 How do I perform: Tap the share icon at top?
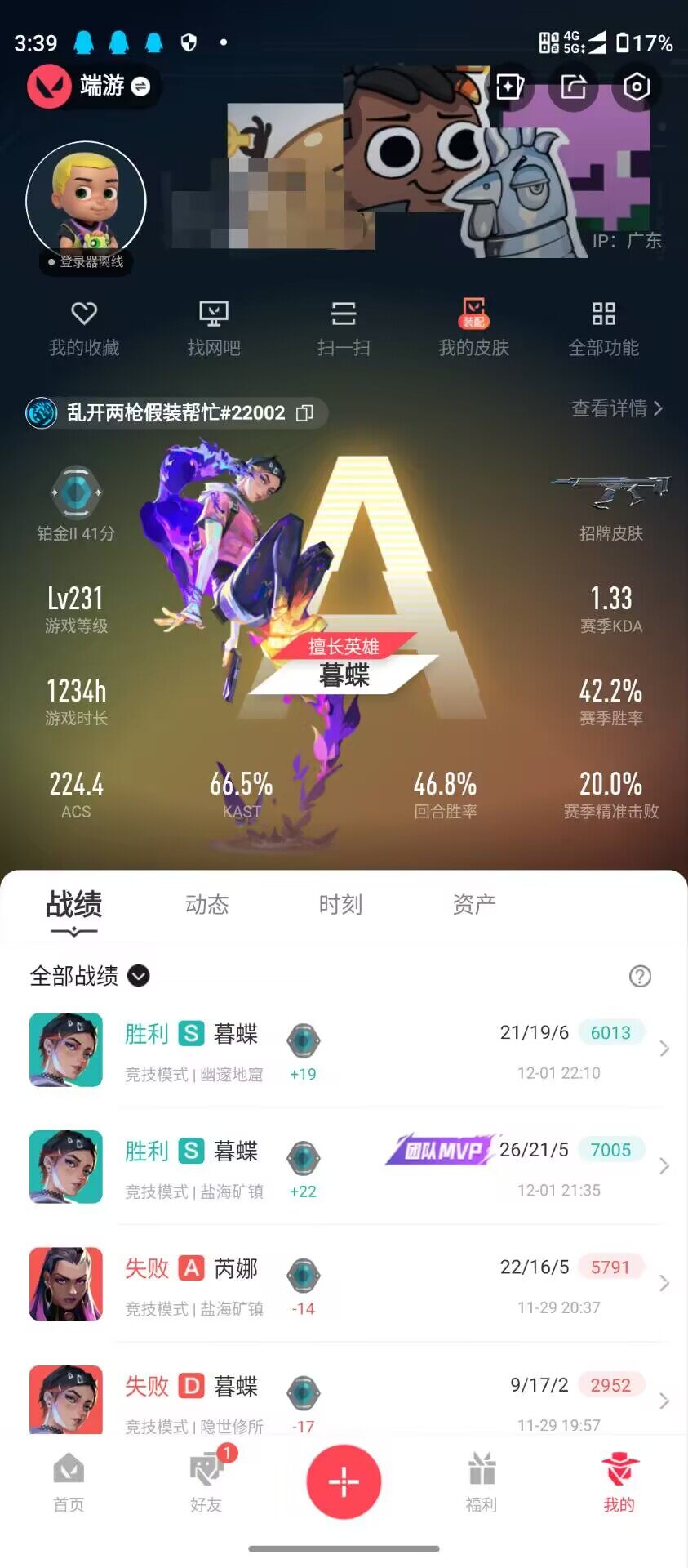point(573,87)
